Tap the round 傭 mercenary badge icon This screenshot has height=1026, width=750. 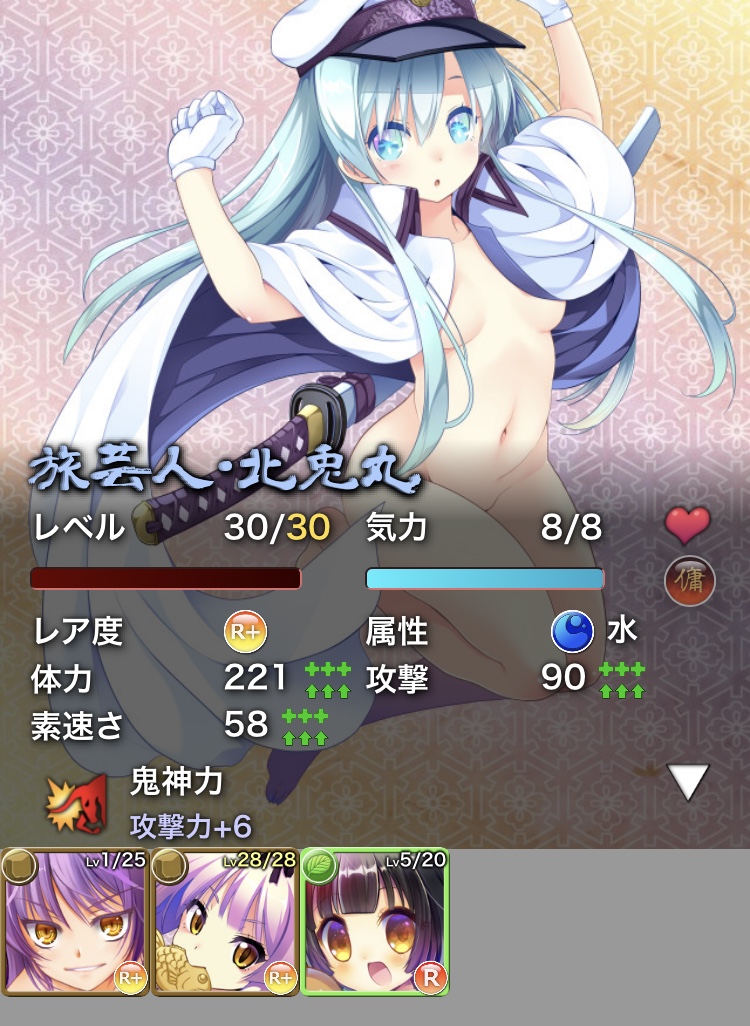pos(689,582)
